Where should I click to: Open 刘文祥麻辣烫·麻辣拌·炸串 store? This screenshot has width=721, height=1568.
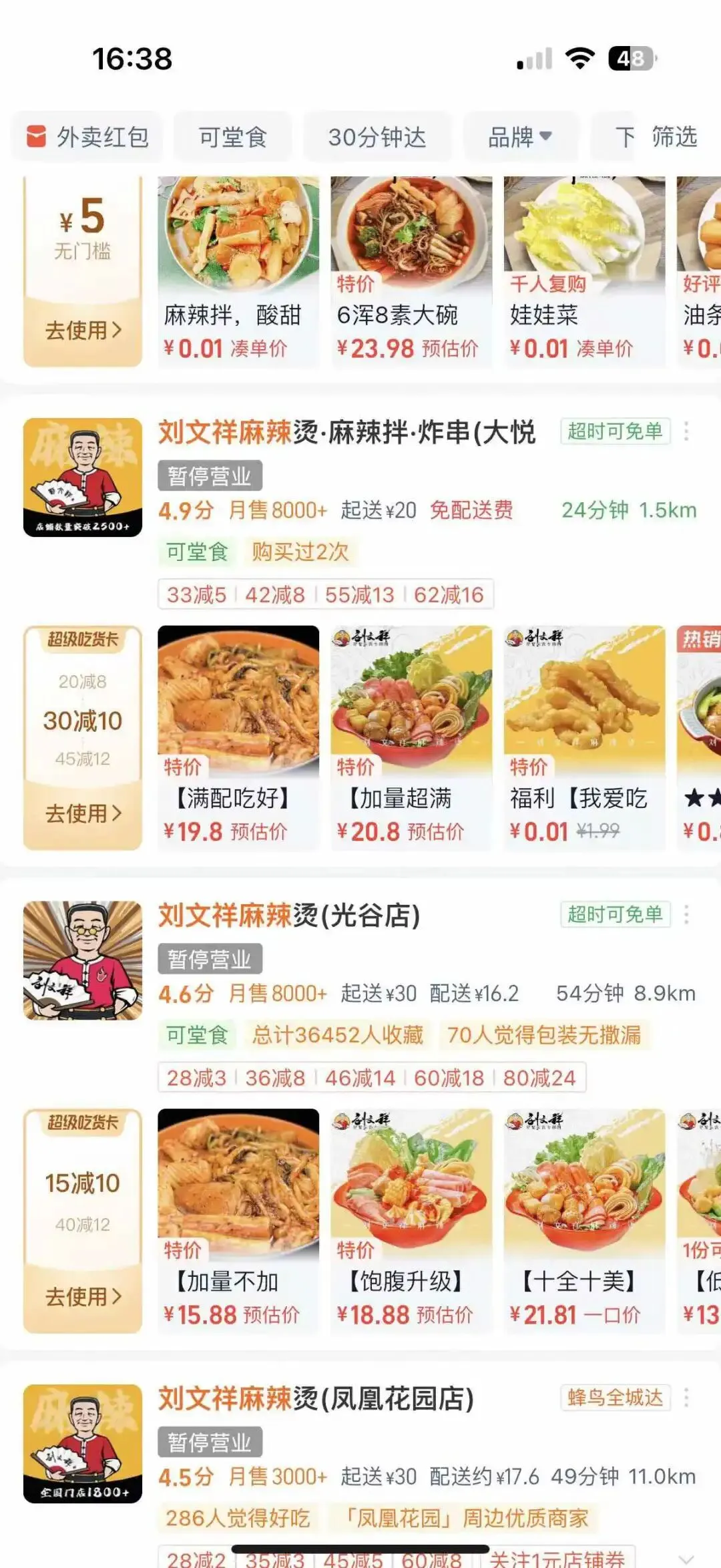346,433
